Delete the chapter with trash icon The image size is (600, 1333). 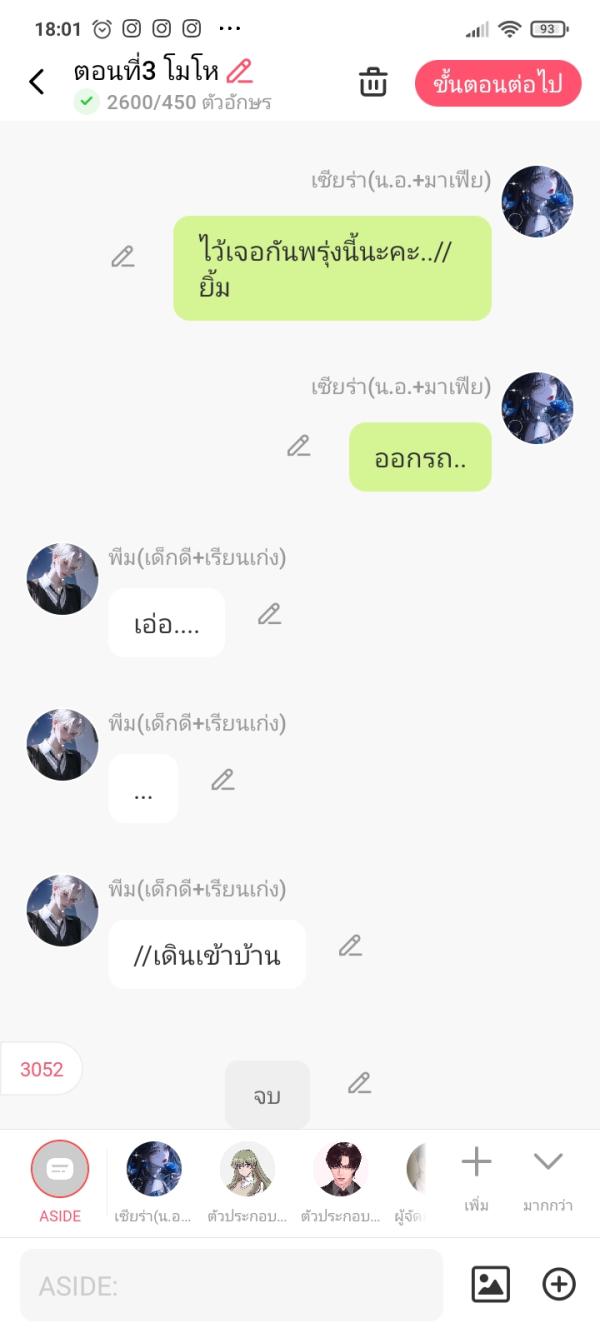[373, 82]
